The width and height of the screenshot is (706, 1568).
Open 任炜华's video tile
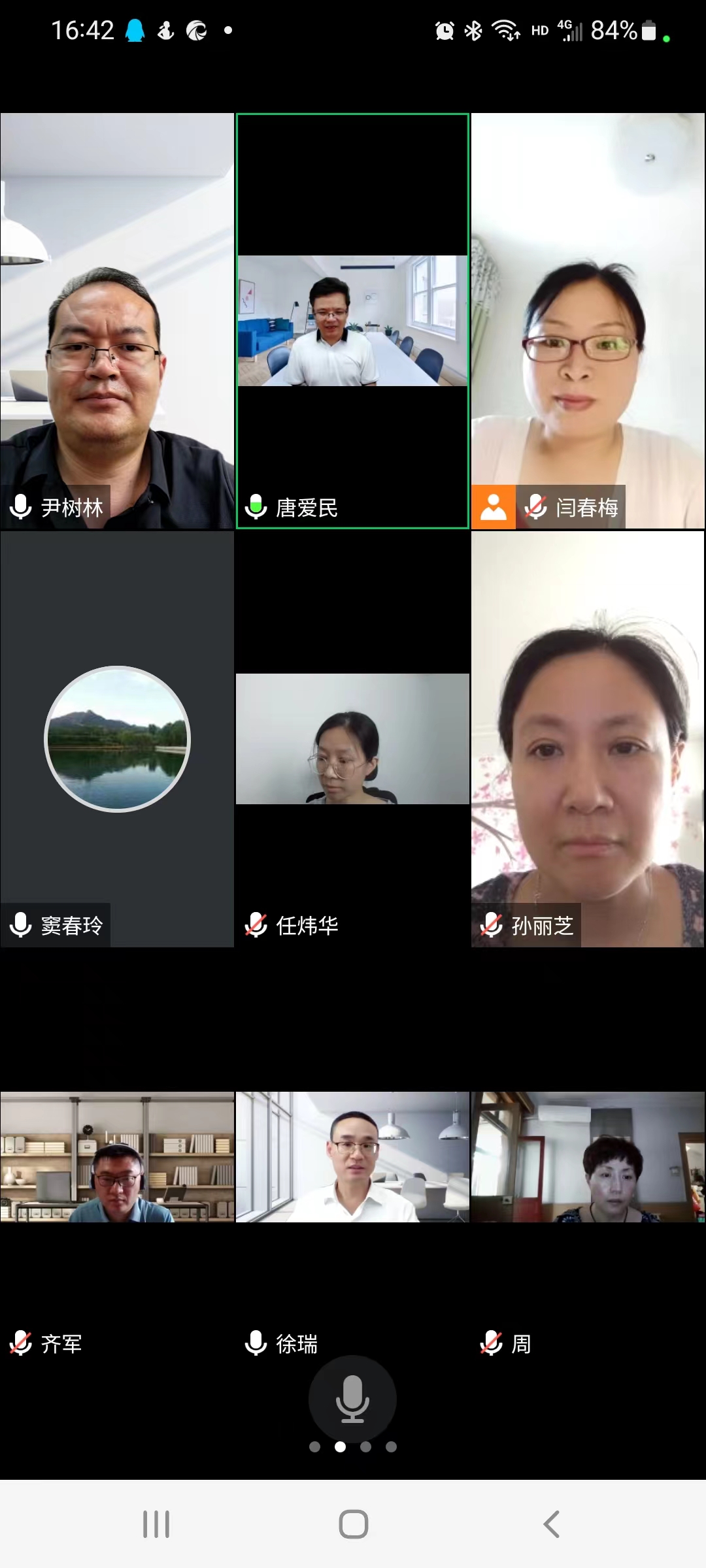point(352,738)
